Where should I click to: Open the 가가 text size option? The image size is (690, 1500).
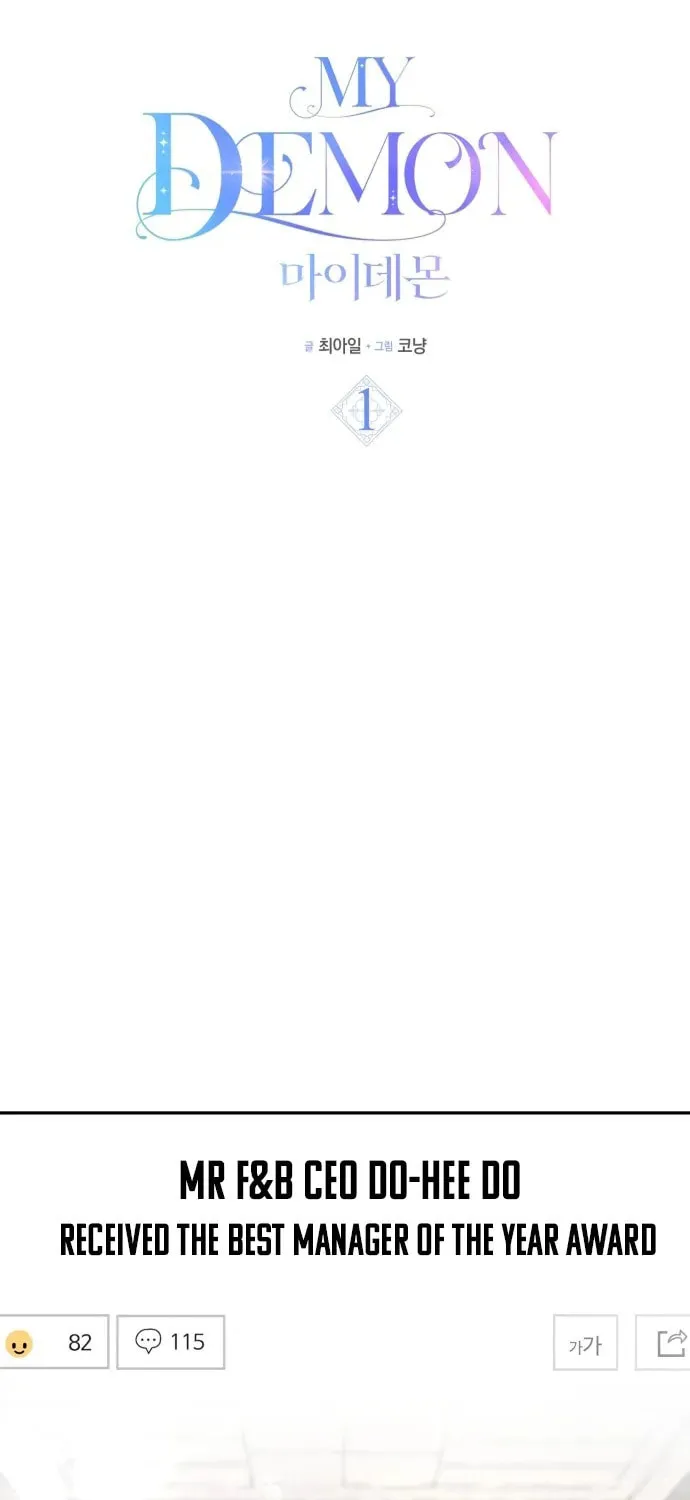(585, 1343)
